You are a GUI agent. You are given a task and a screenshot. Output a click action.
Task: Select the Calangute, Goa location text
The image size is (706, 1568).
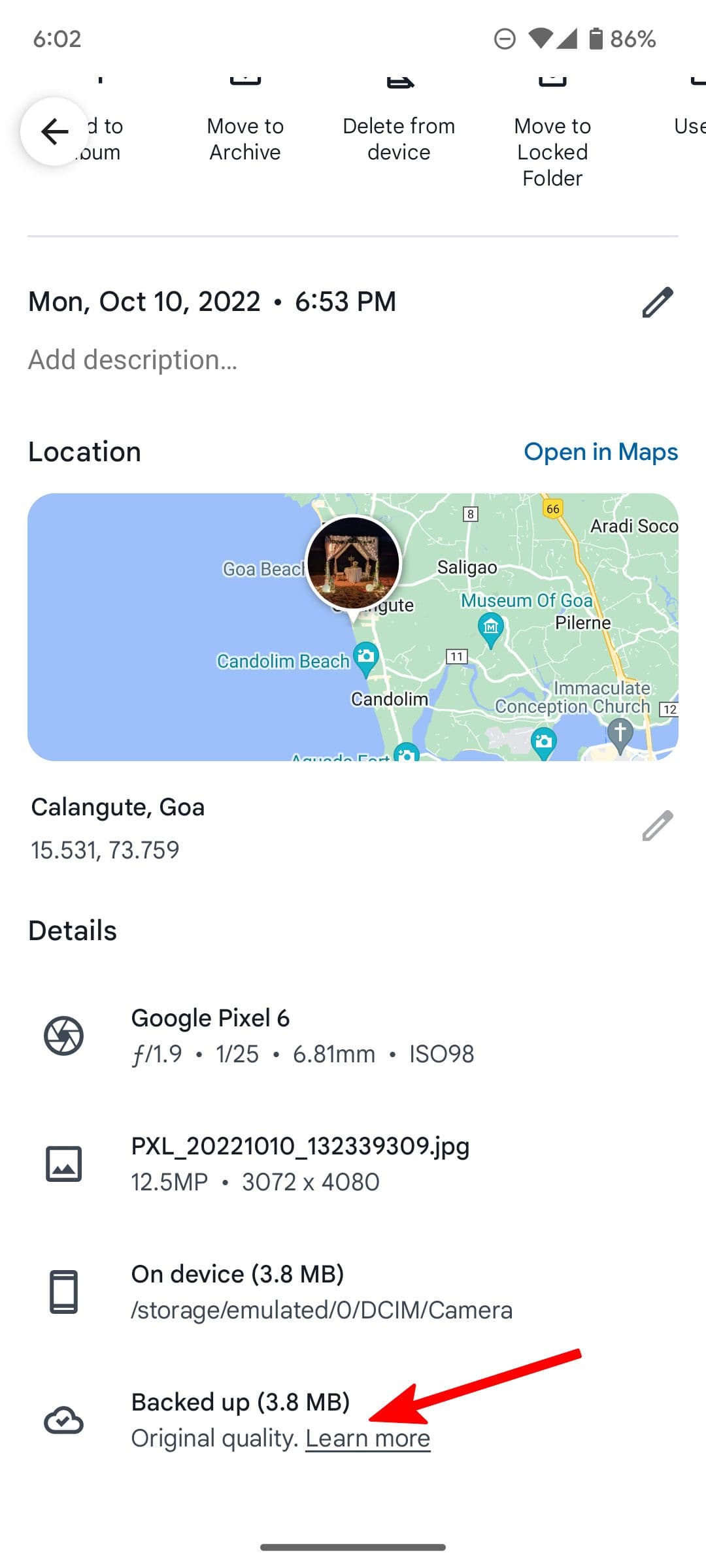point(119,807)
